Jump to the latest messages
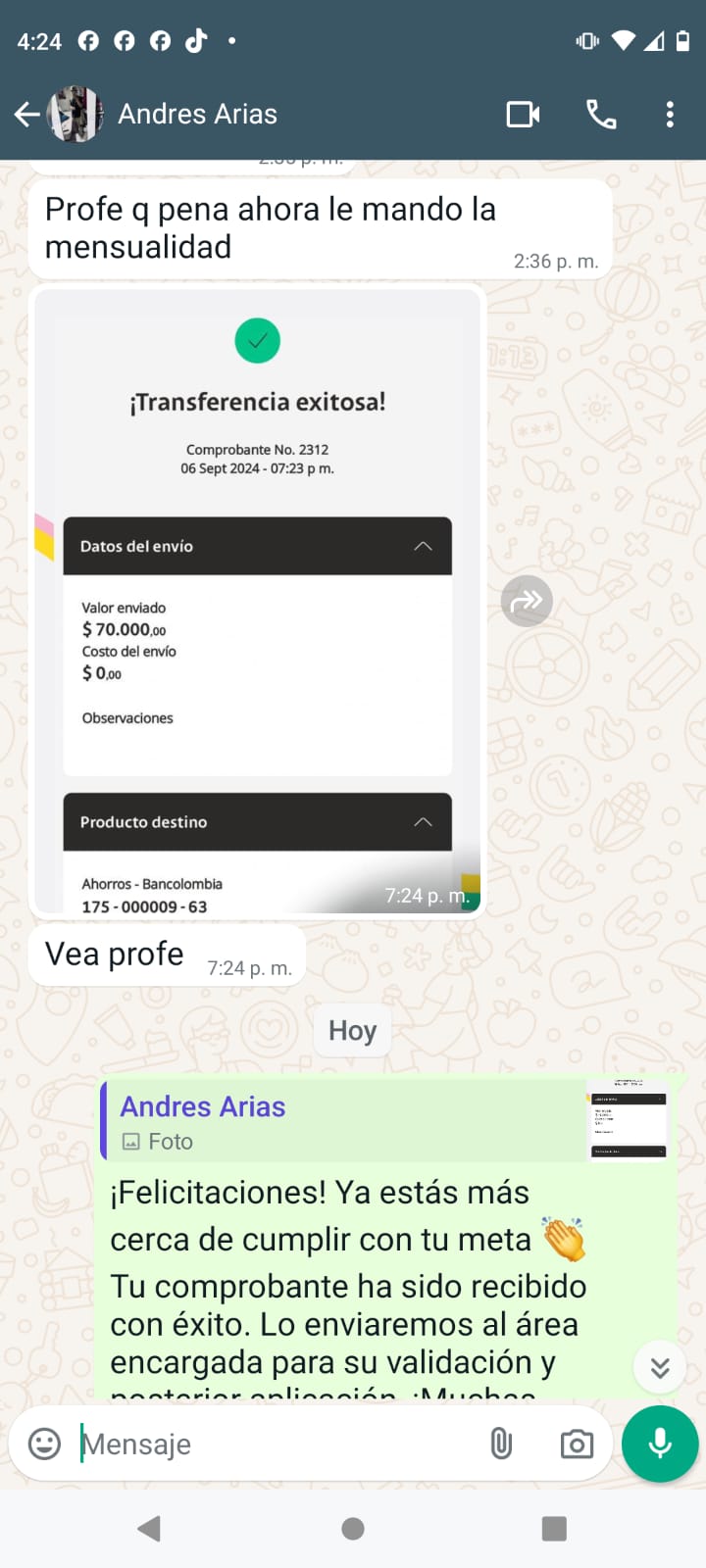706x1568 pixels. (x=660, y=1367)
